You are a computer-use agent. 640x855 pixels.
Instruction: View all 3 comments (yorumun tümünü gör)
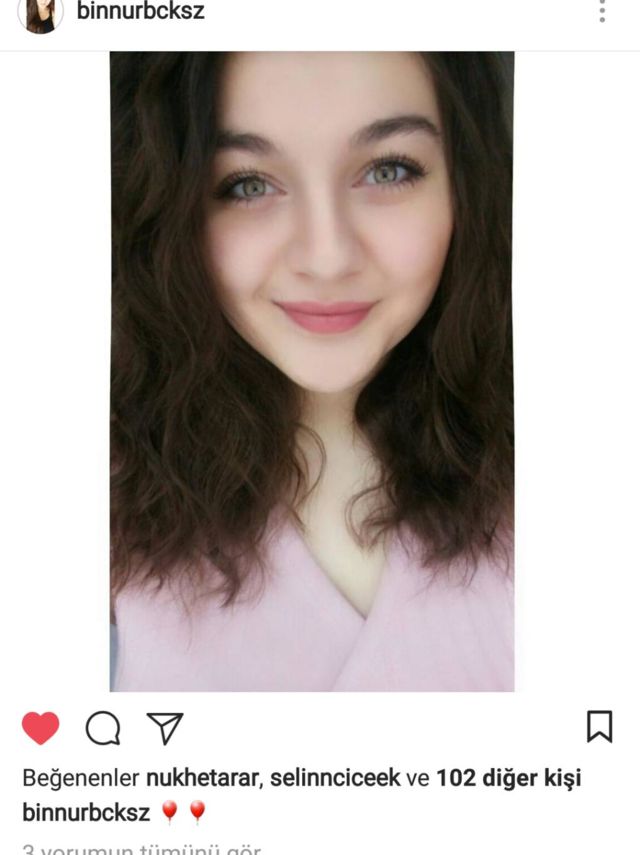tap(141, 849)
